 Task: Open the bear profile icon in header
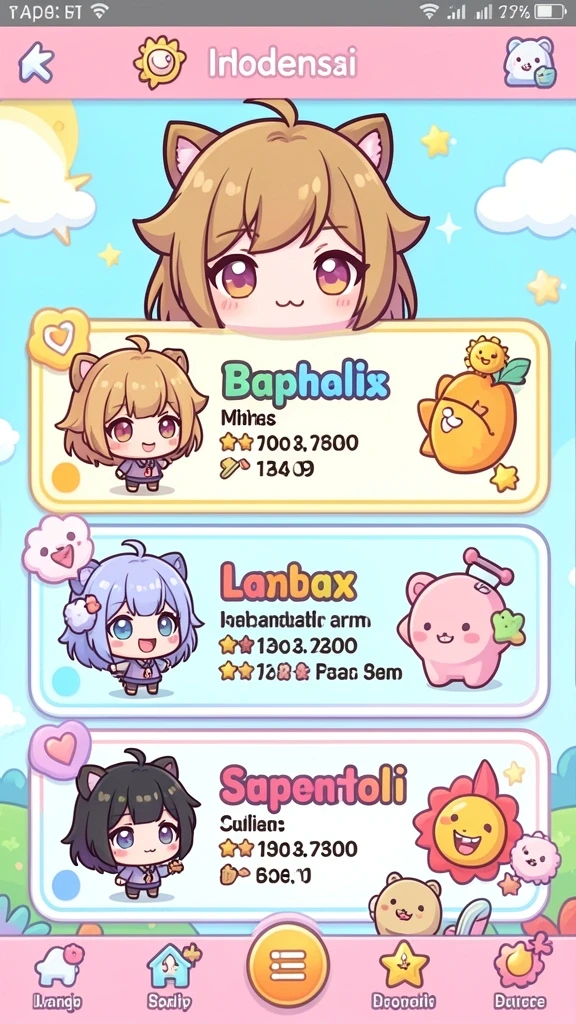530,63
